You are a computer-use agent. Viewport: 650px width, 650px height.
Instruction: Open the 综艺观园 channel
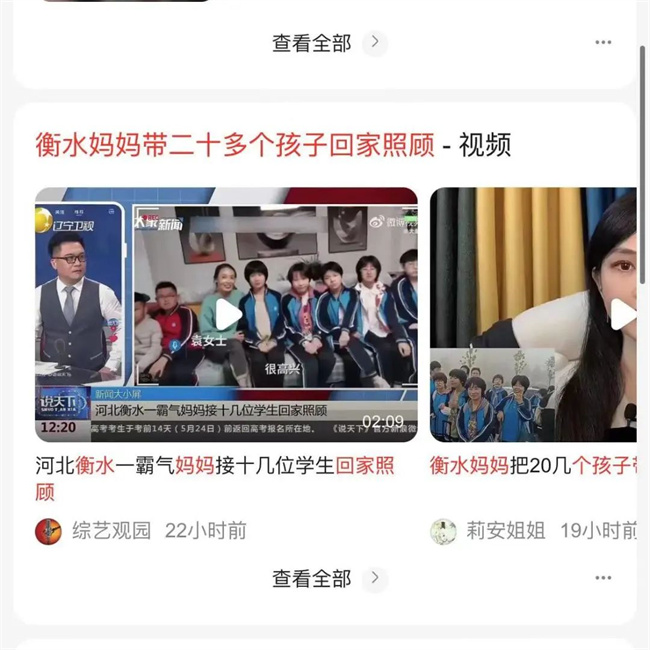[x=110, y=531]
